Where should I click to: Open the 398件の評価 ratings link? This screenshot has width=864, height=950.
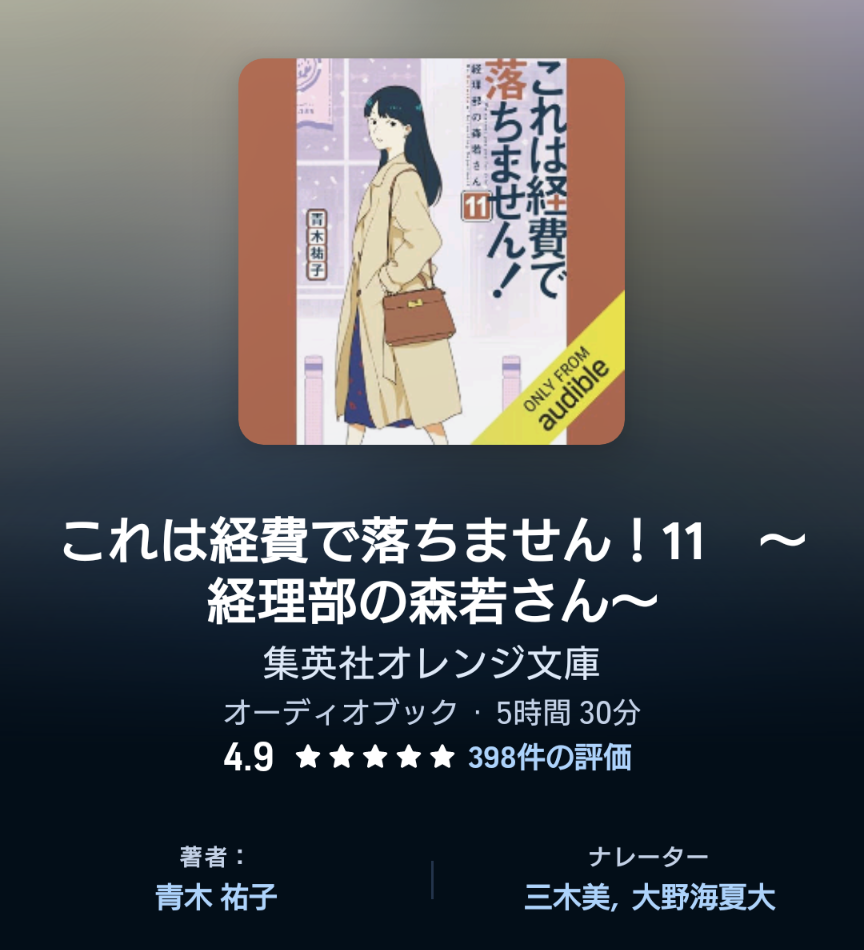549,757
